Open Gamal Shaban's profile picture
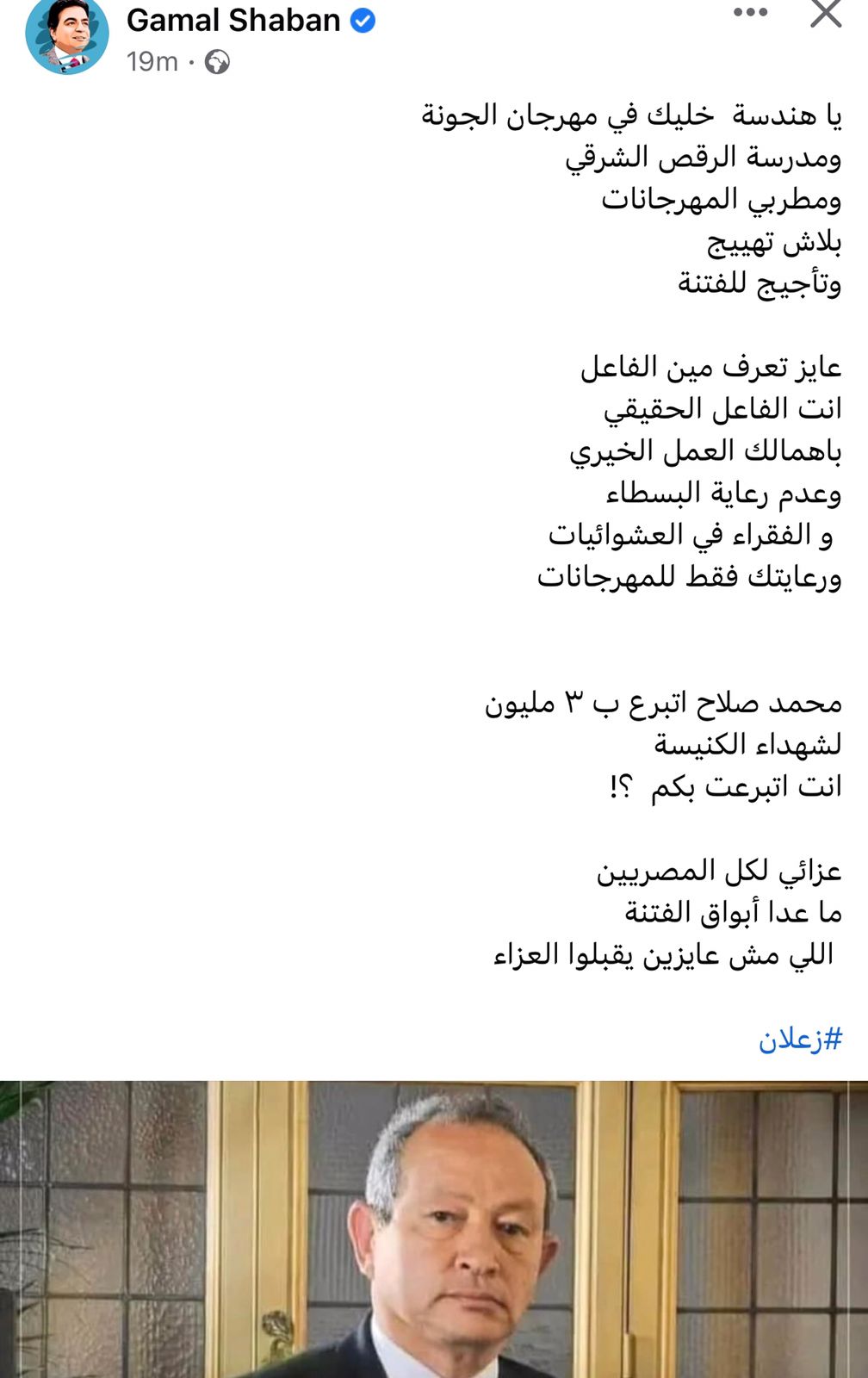Screen dimensions: 868x1378 pyautogui.click(x=67, y=34)
